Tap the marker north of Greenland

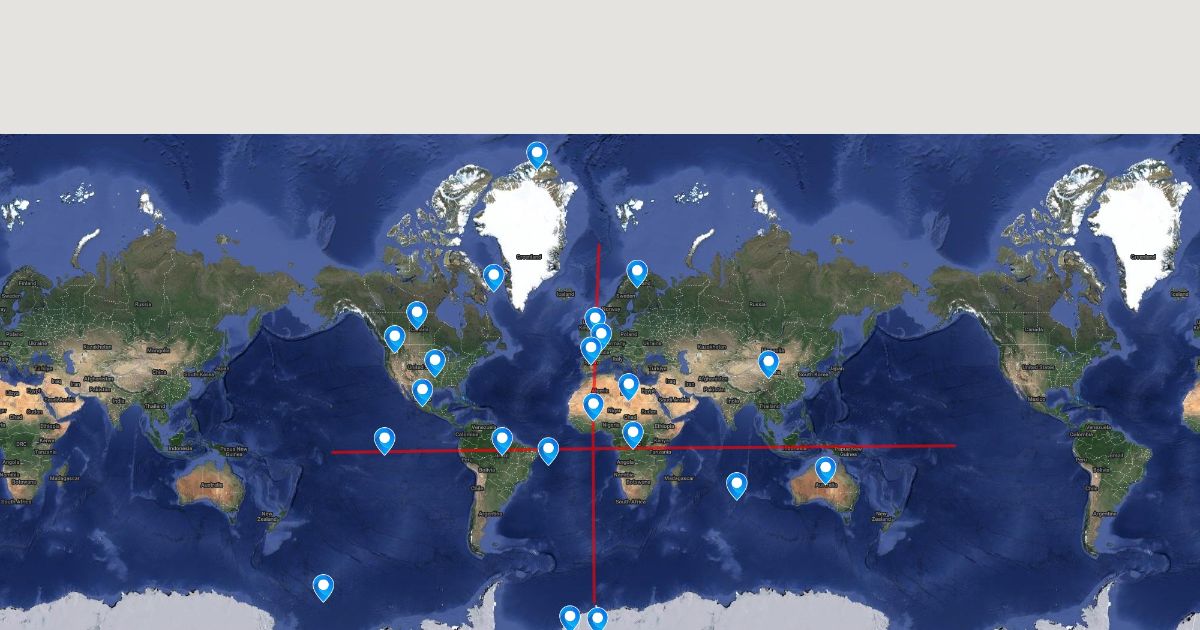[537, 154]
